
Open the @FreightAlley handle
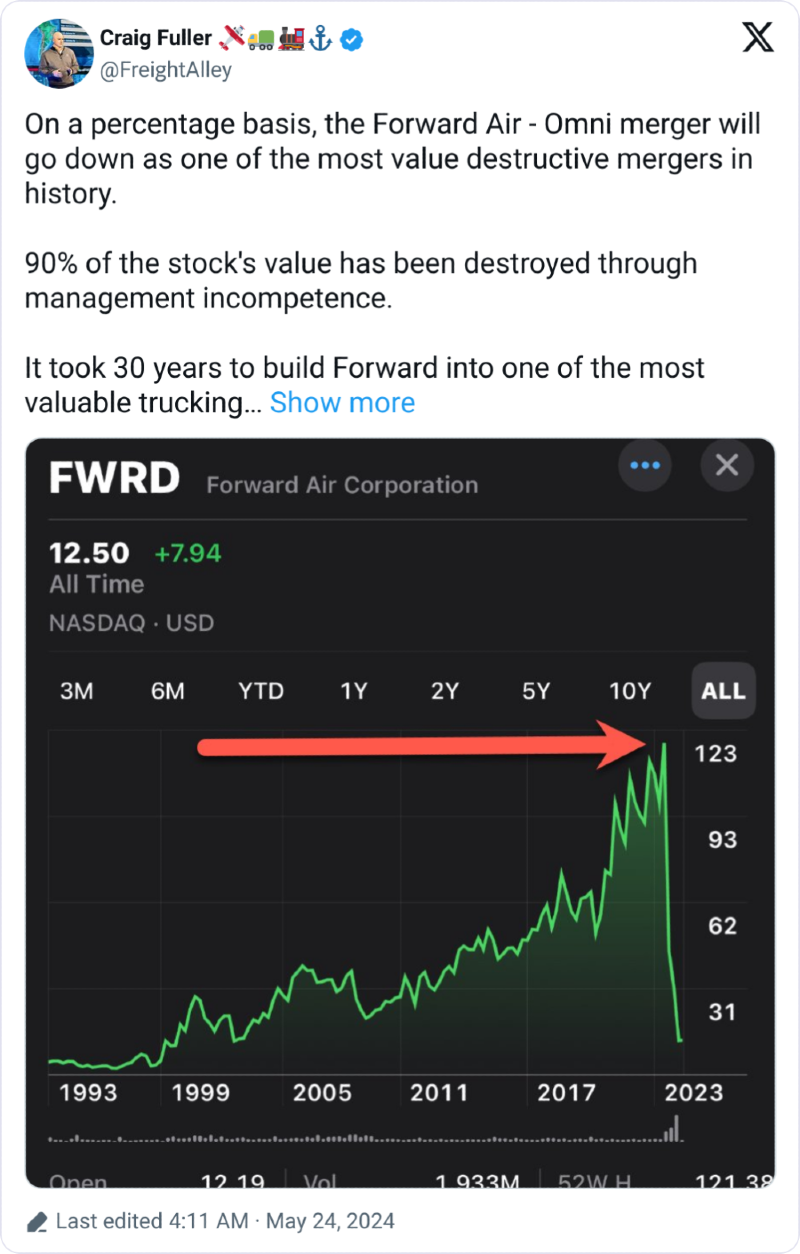(165, 70)
